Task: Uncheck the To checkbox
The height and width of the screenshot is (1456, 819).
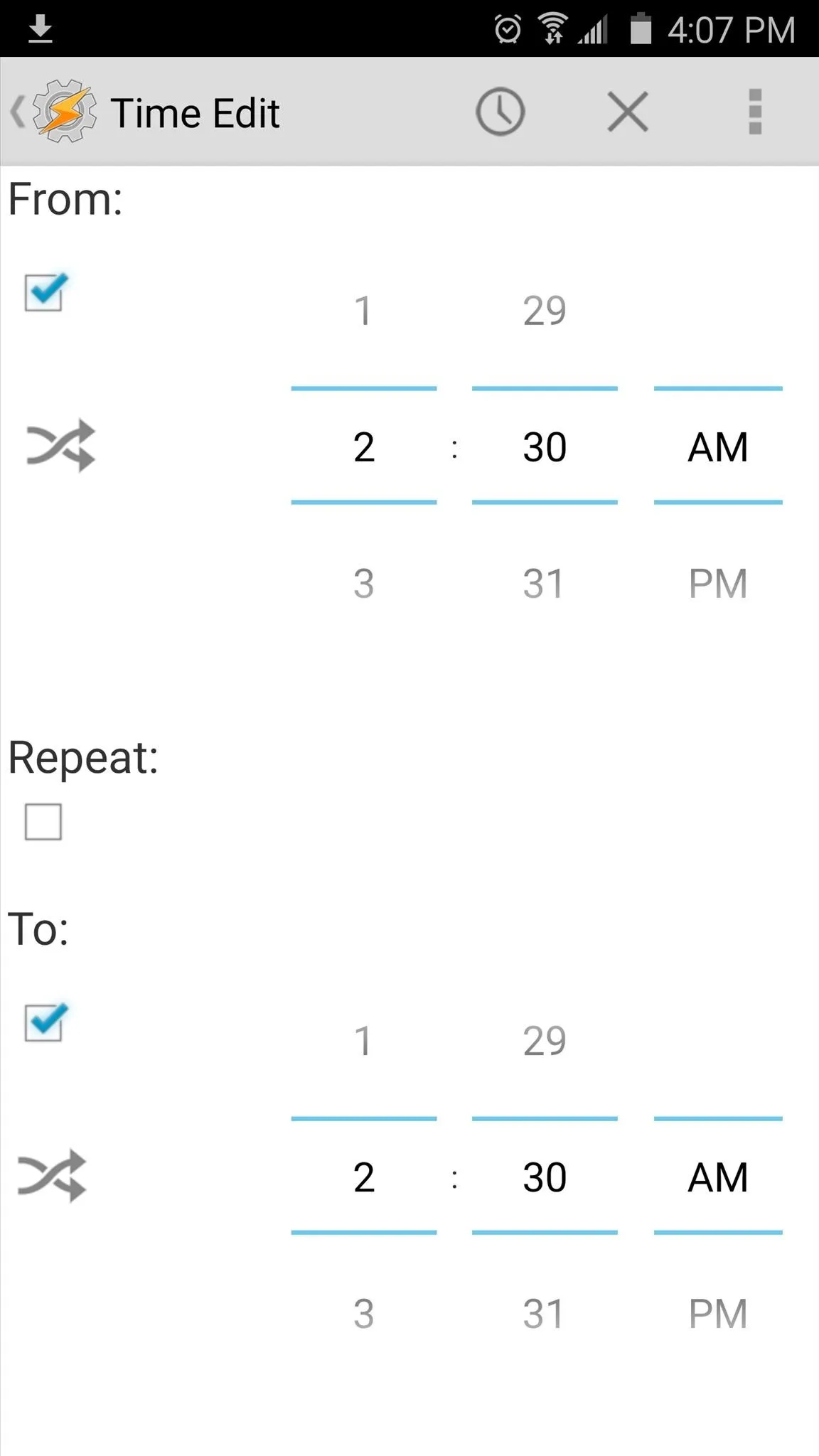Action: (x=44, y=1022)
